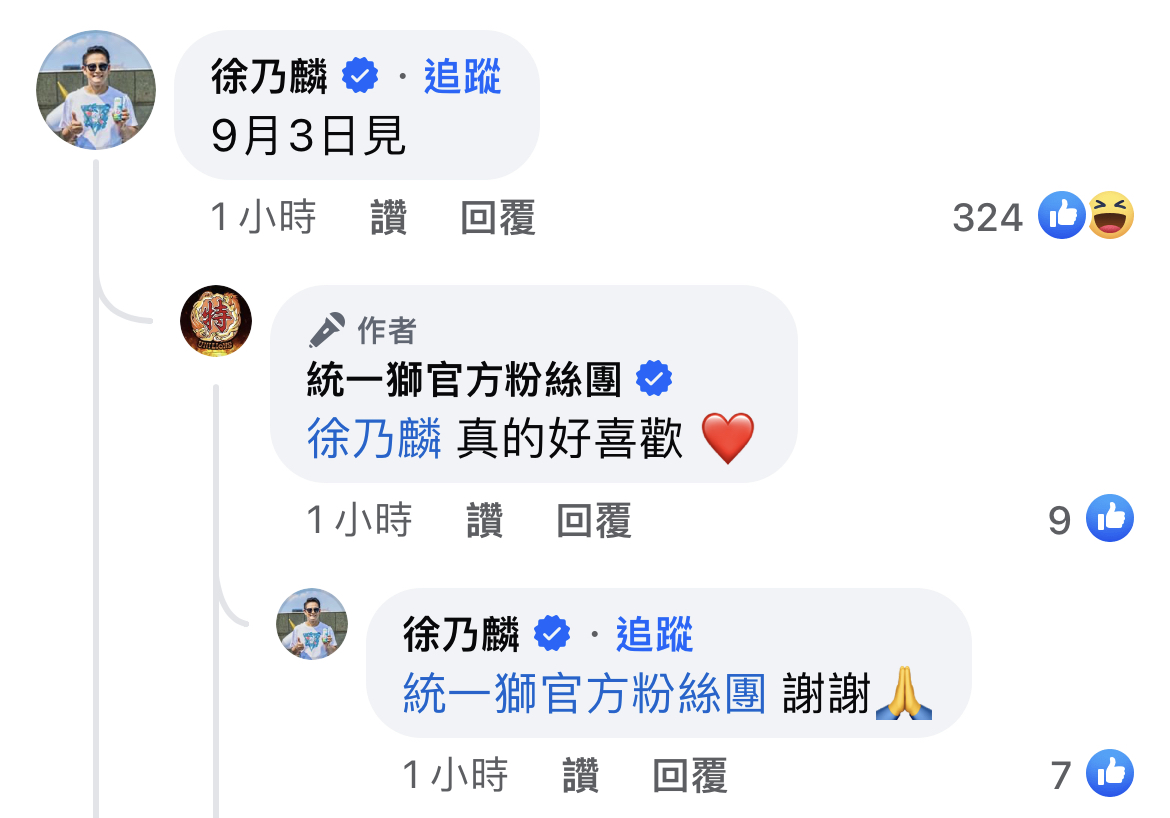Follow 徐乃麟 from the top comment
This screenshot has width=1170, height=818.
click(x=462, y=77)
